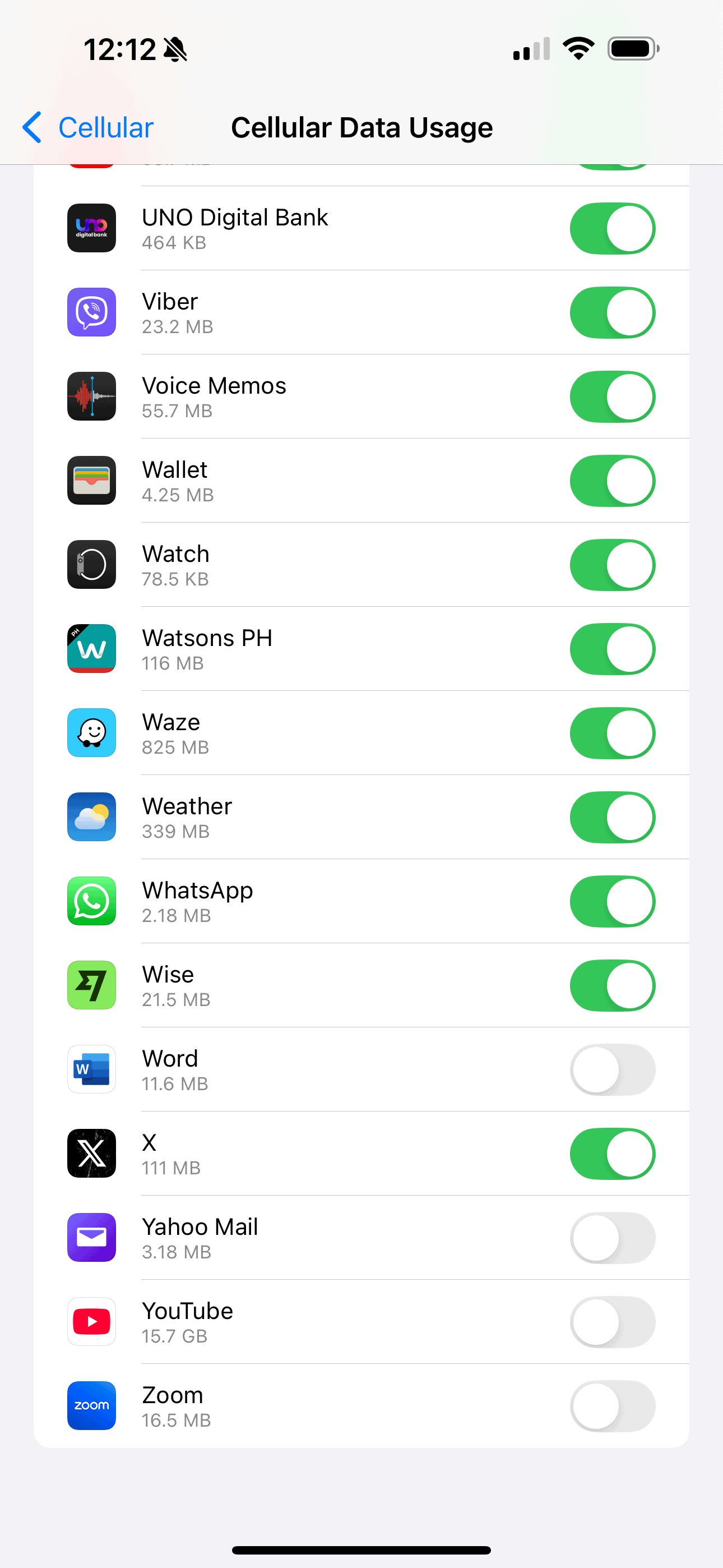Disable Weather cellular data usage
Viewport: 723px width, 1568px height.
[x=611, y=817]
